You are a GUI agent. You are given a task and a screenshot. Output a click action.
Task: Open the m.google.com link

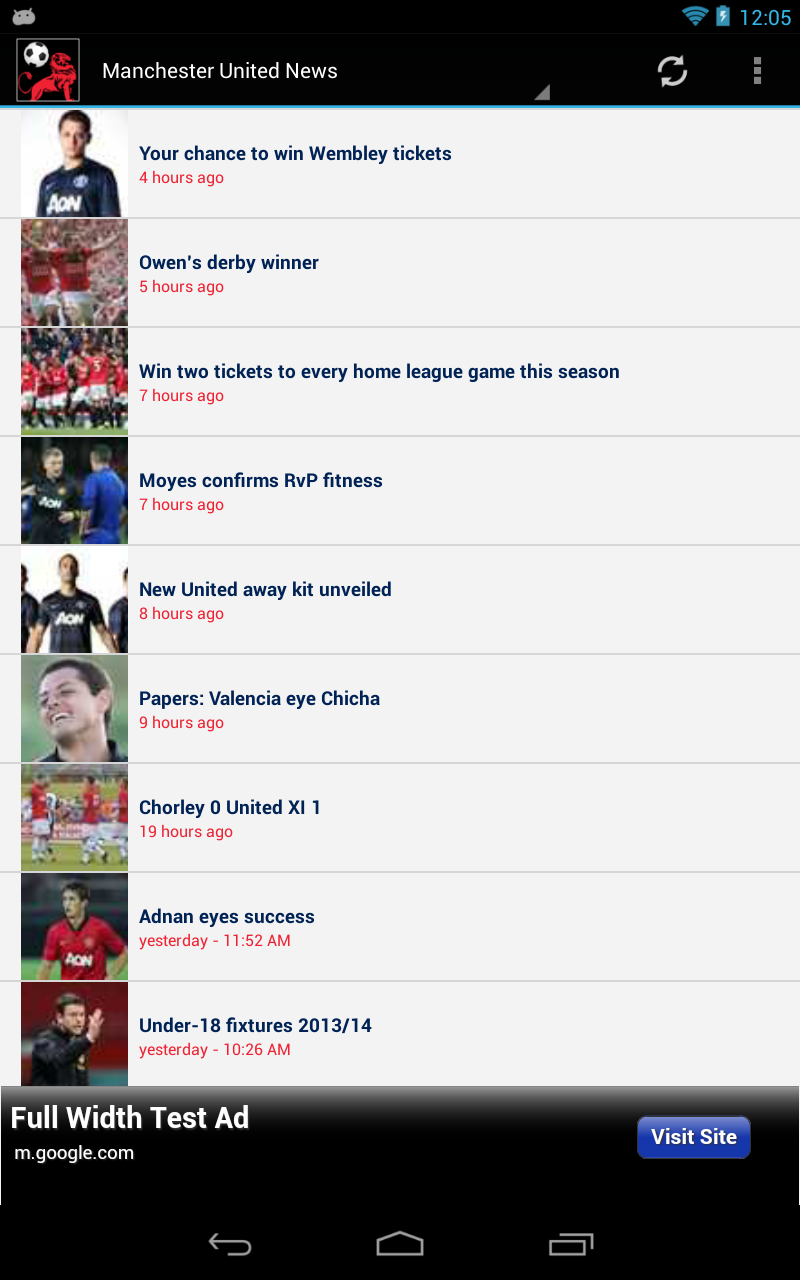[73, 1153]
